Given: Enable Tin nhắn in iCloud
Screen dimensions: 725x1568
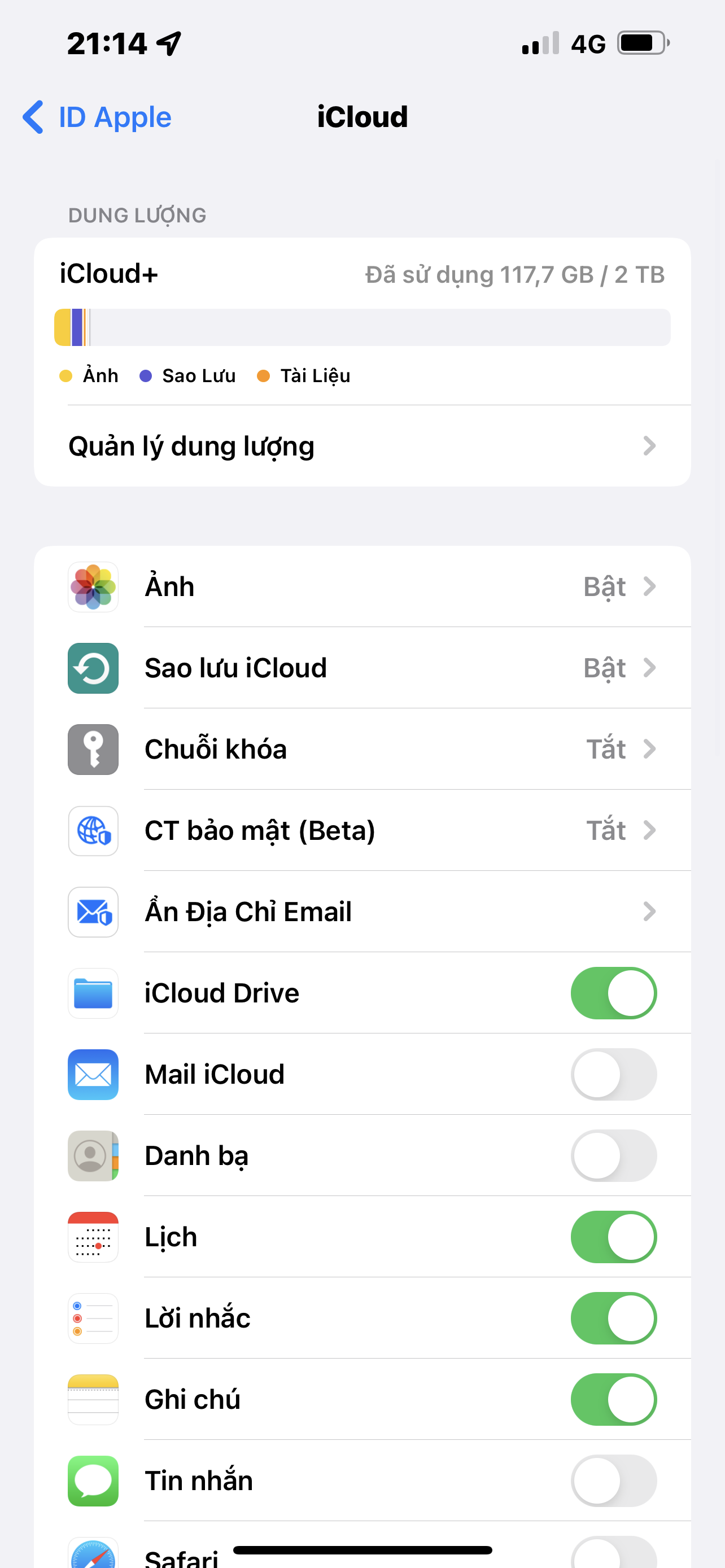Looking at the screenshot, I should [x=613, y=1481].
